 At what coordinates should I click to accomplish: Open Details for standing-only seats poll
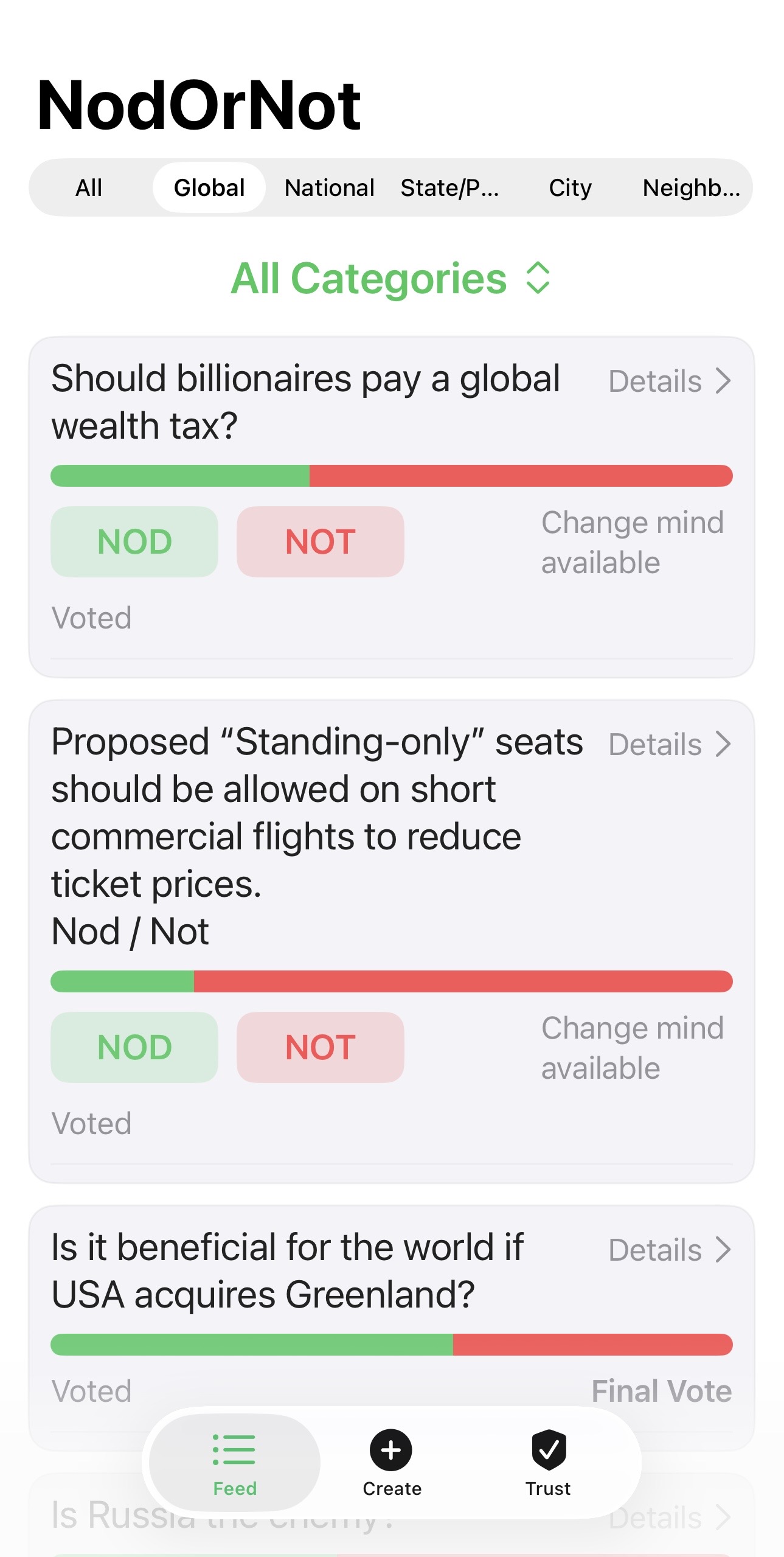point(669,744)
